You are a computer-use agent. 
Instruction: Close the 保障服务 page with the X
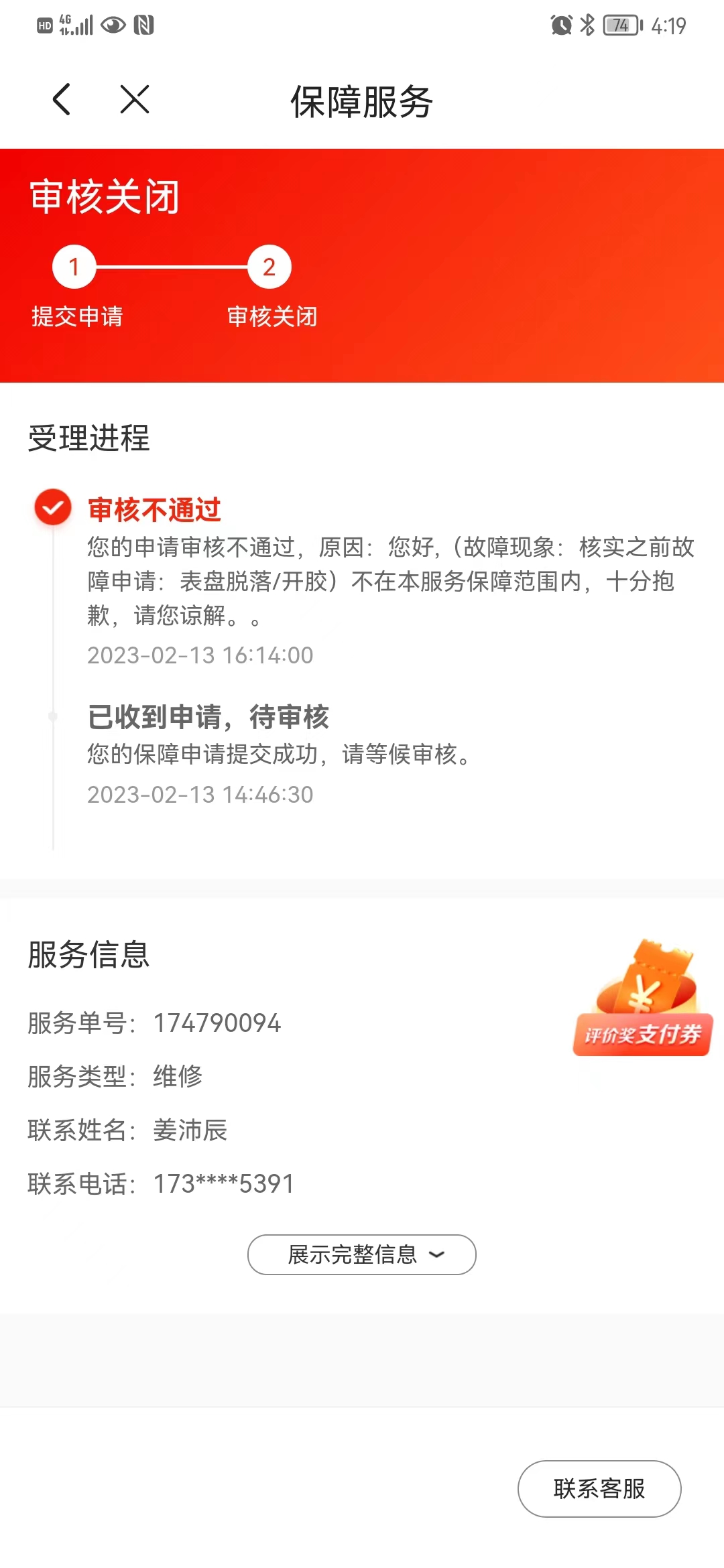click(x=135, y=99)
